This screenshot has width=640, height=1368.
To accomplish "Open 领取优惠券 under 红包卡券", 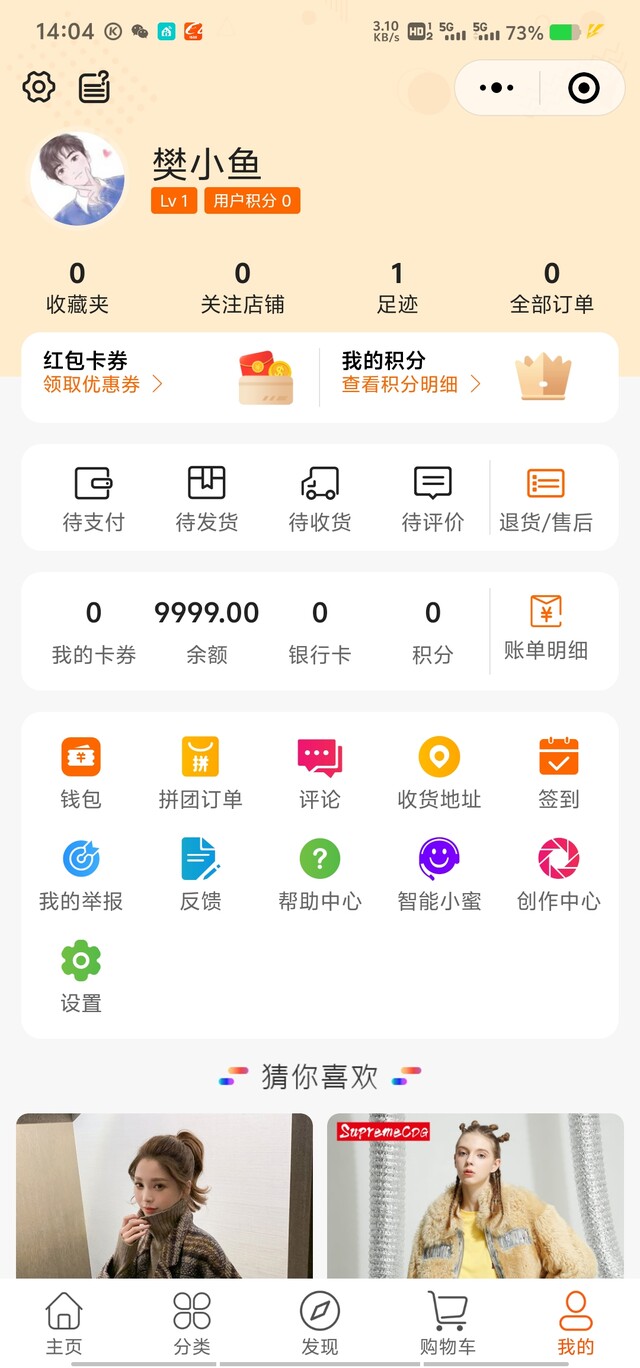I will [102, 385].
